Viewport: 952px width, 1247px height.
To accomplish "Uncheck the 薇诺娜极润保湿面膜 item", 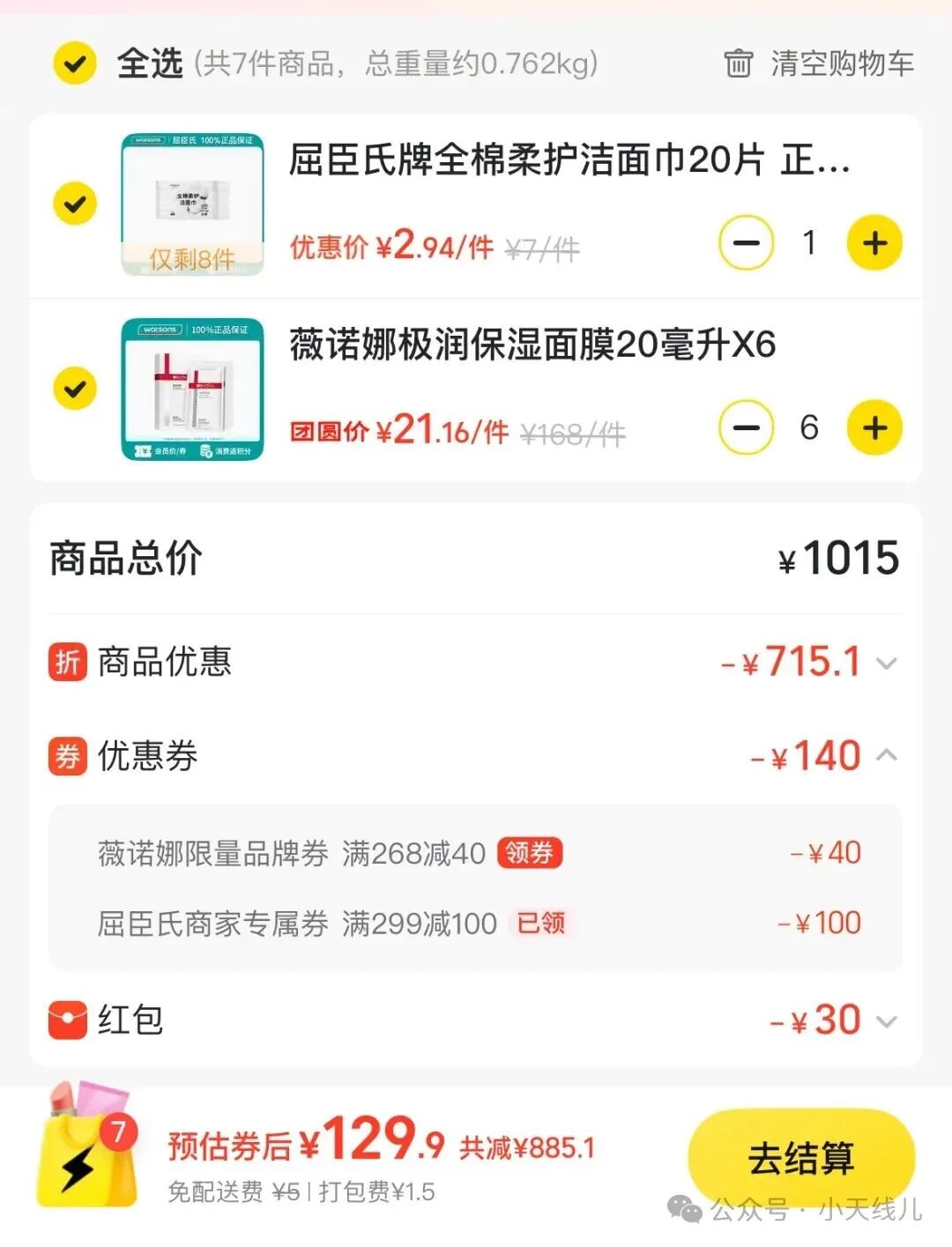I will pos(75,389).
